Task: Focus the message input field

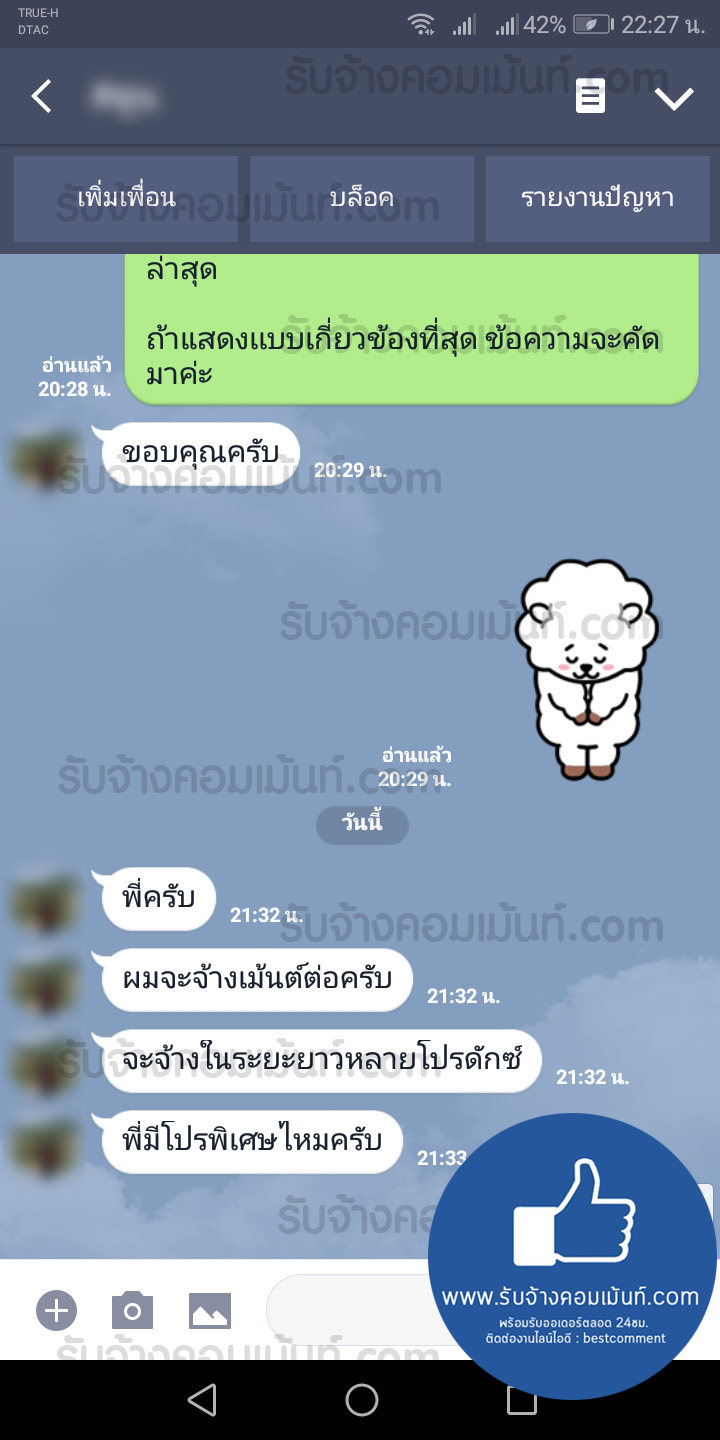Action: point(350,1310)
